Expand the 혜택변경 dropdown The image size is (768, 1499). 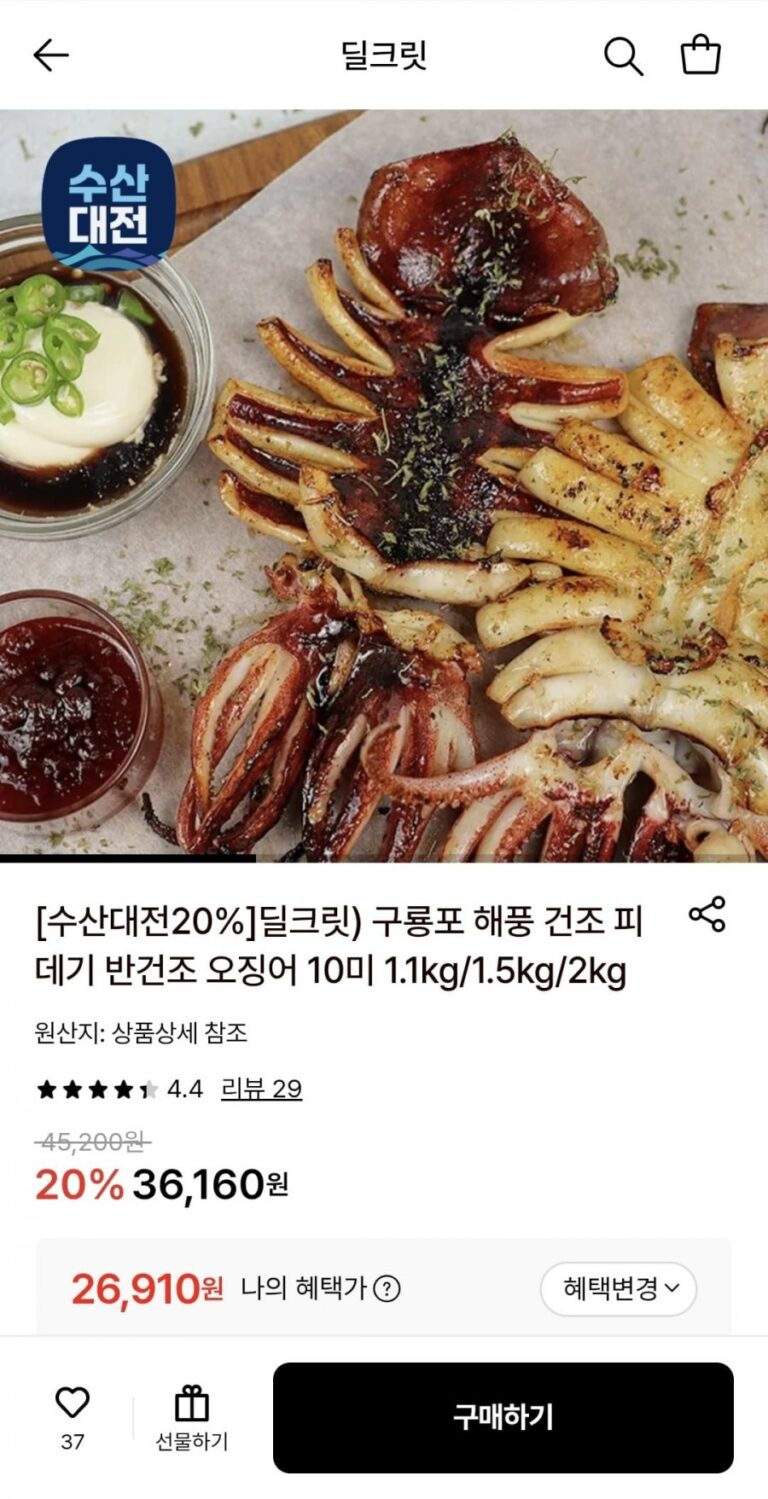[x=618, y=1288]
